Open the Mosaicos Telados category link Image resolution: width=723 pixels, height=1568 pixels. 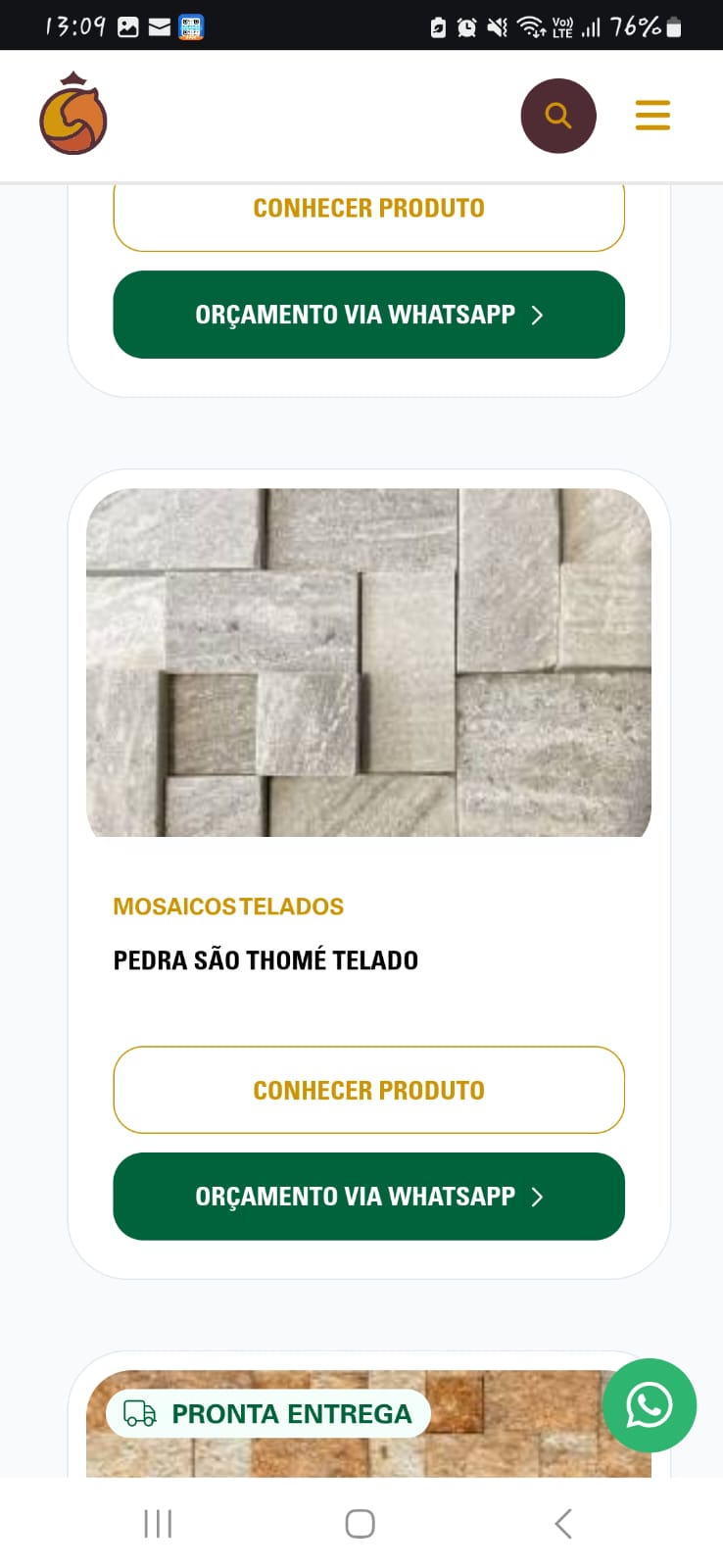pyautogui.click(x=228, y=906)
